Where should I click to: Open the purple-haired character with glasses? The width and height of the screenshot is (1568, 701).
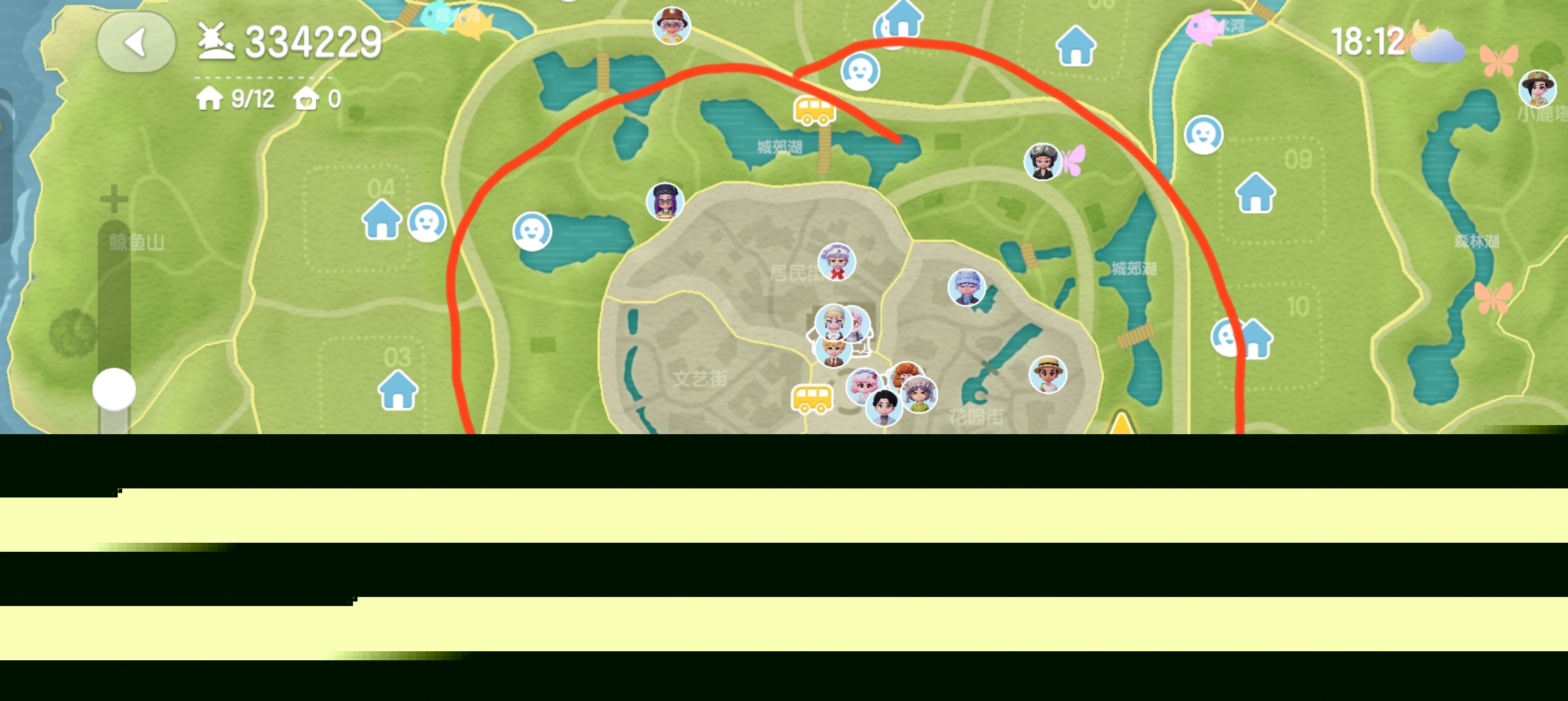click(665, 201)
